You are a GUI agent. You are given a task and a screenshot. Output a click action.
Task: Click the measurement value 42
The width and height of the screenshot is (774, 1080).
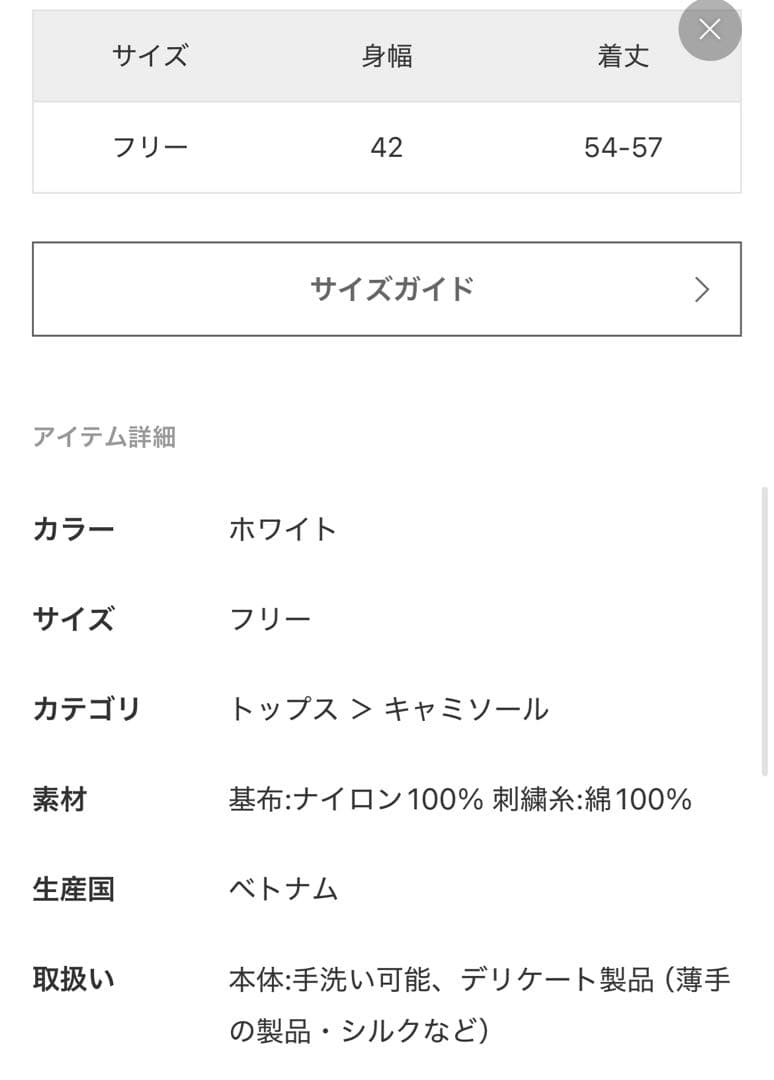click(387, 148)
